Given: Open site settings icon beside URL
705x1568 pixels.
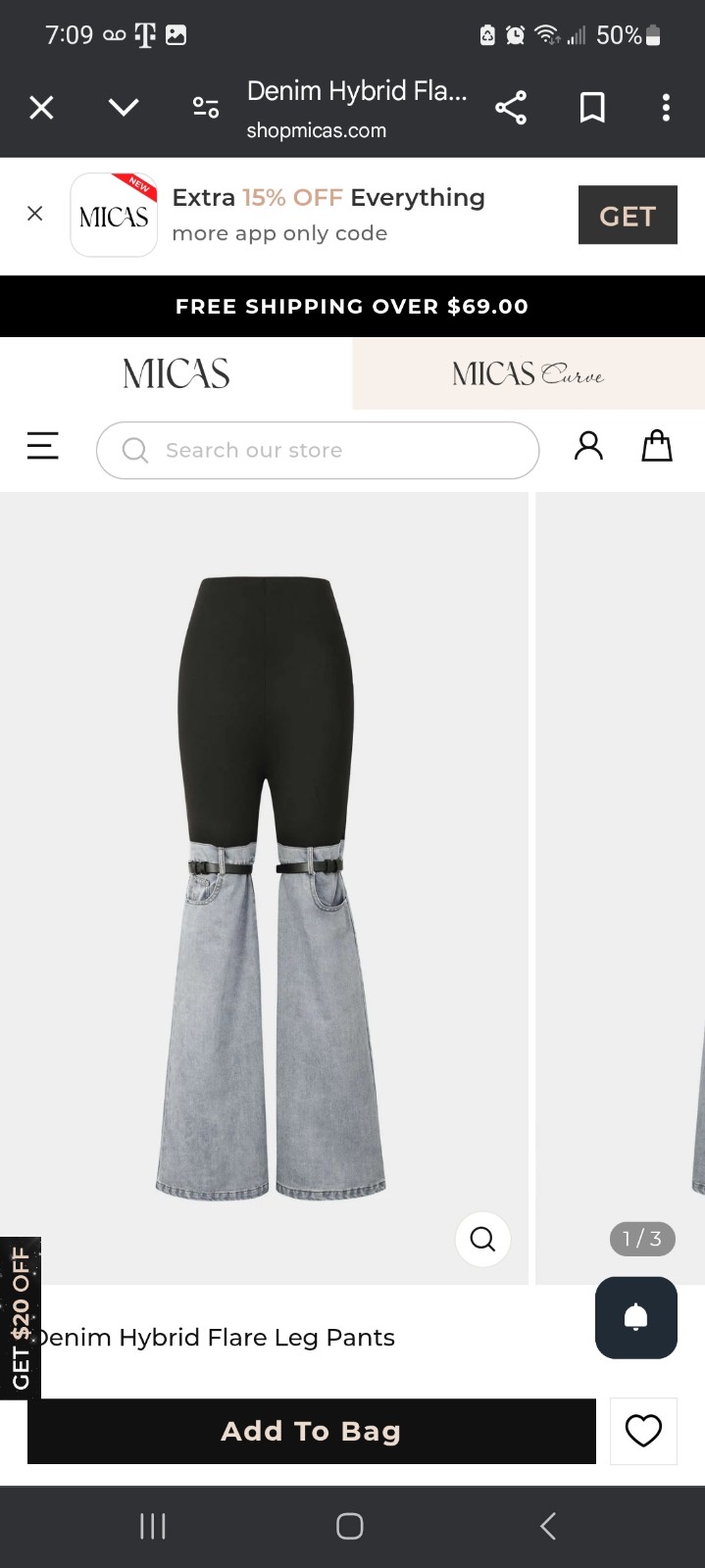Looking at the screenshot, I should (x=206, y=107).
